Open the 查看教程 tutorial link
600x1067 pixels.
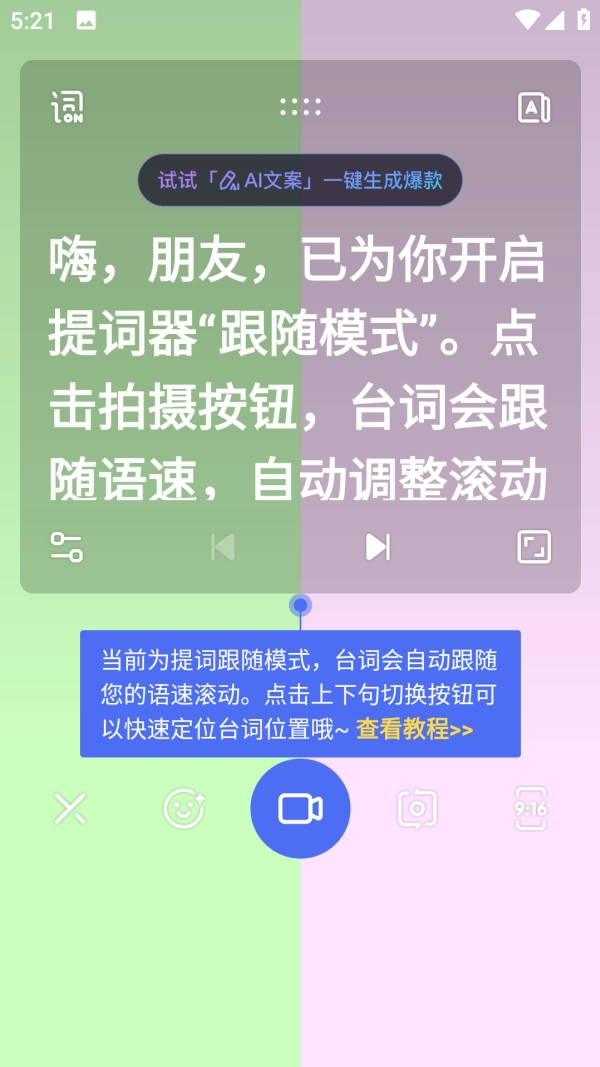[x=414, y=729]
